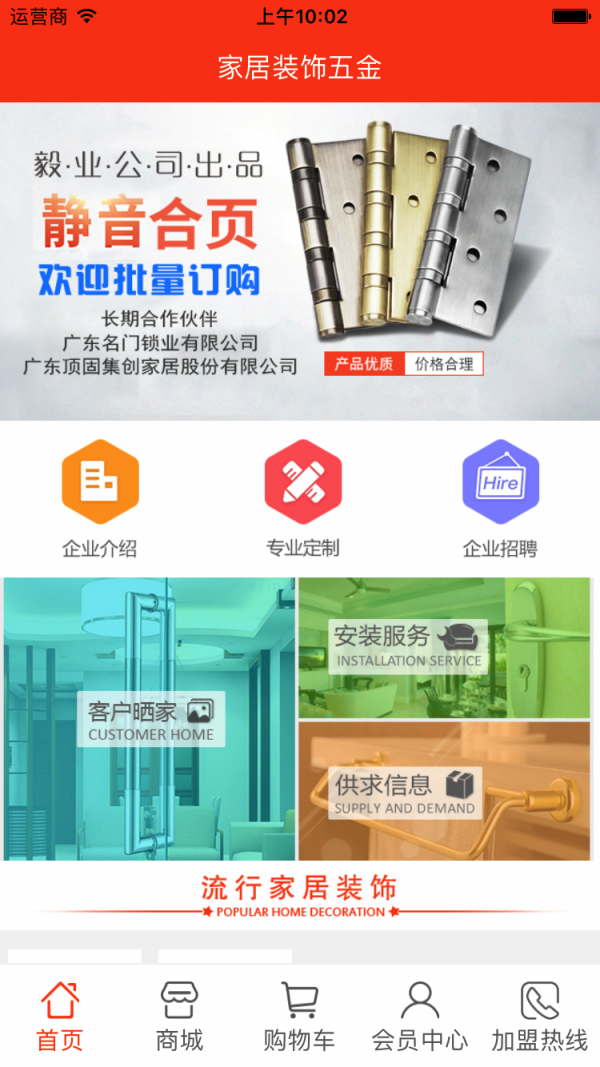Viewport: 600px width, 1067px height.
Task: Open the 加盟热线 franchise hotline tab
Action: point(540,1016)
